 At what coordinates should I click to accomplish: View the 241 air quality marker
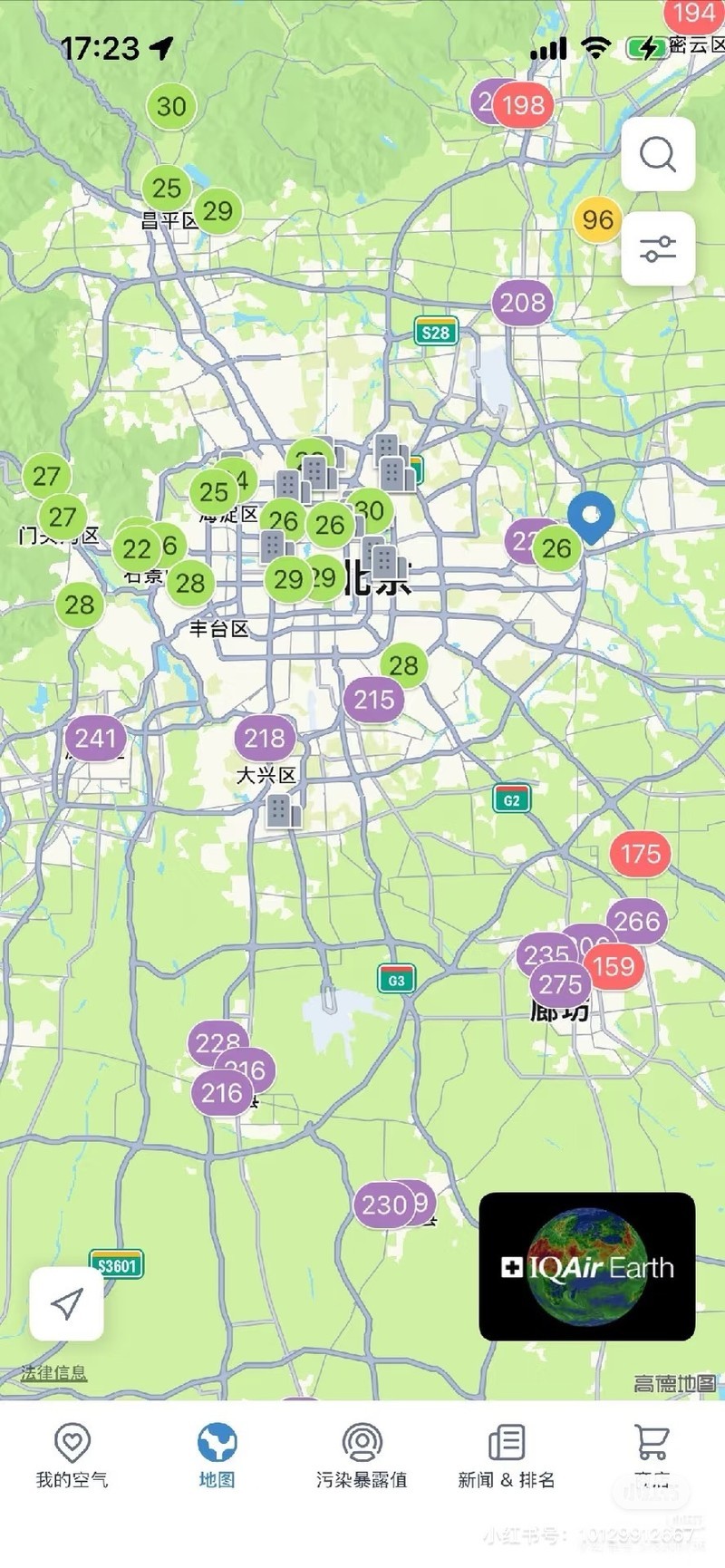click(95, 738)
